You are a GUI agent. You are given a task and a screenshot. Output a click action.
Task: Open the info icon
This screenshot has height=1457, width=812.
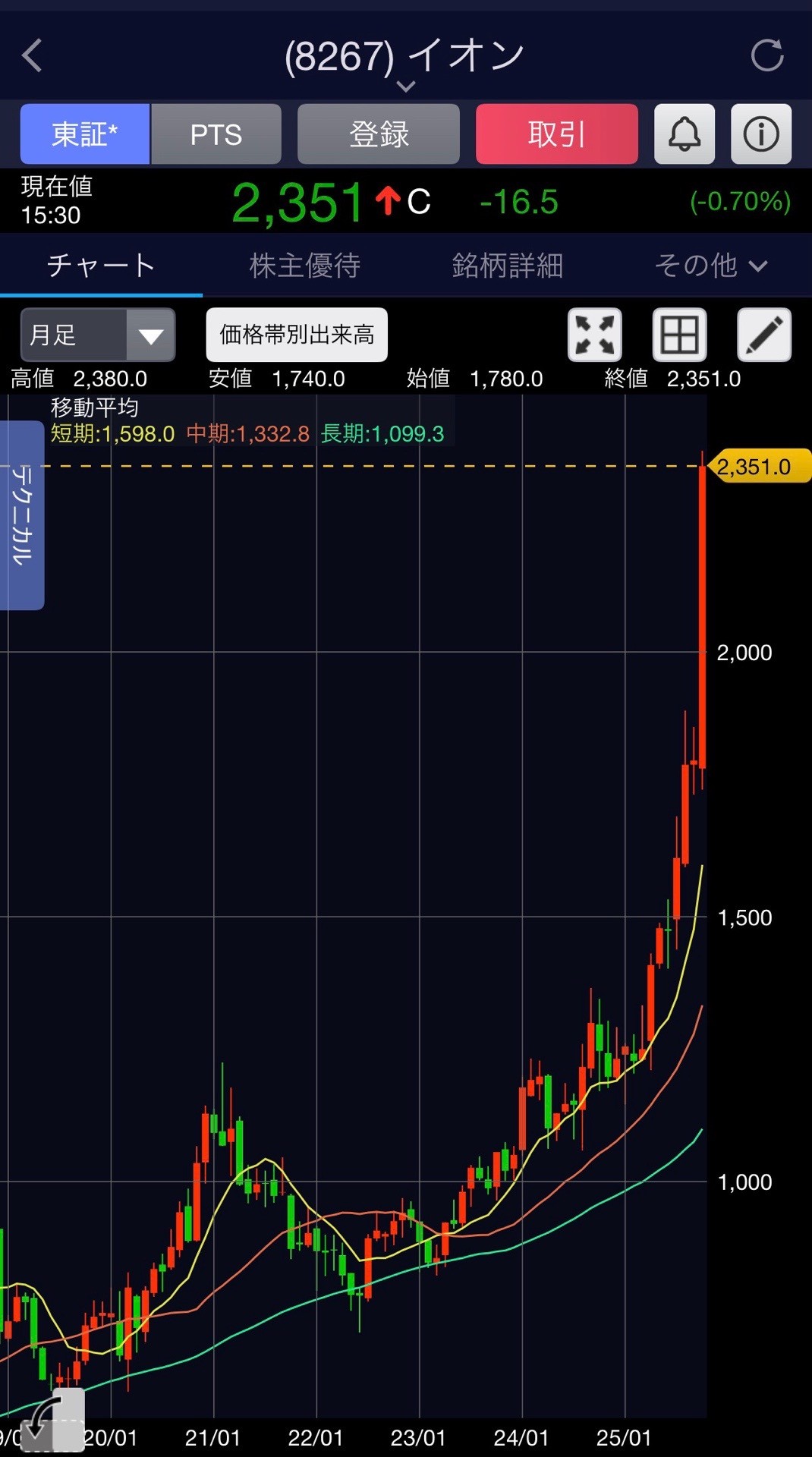[760, 134]
